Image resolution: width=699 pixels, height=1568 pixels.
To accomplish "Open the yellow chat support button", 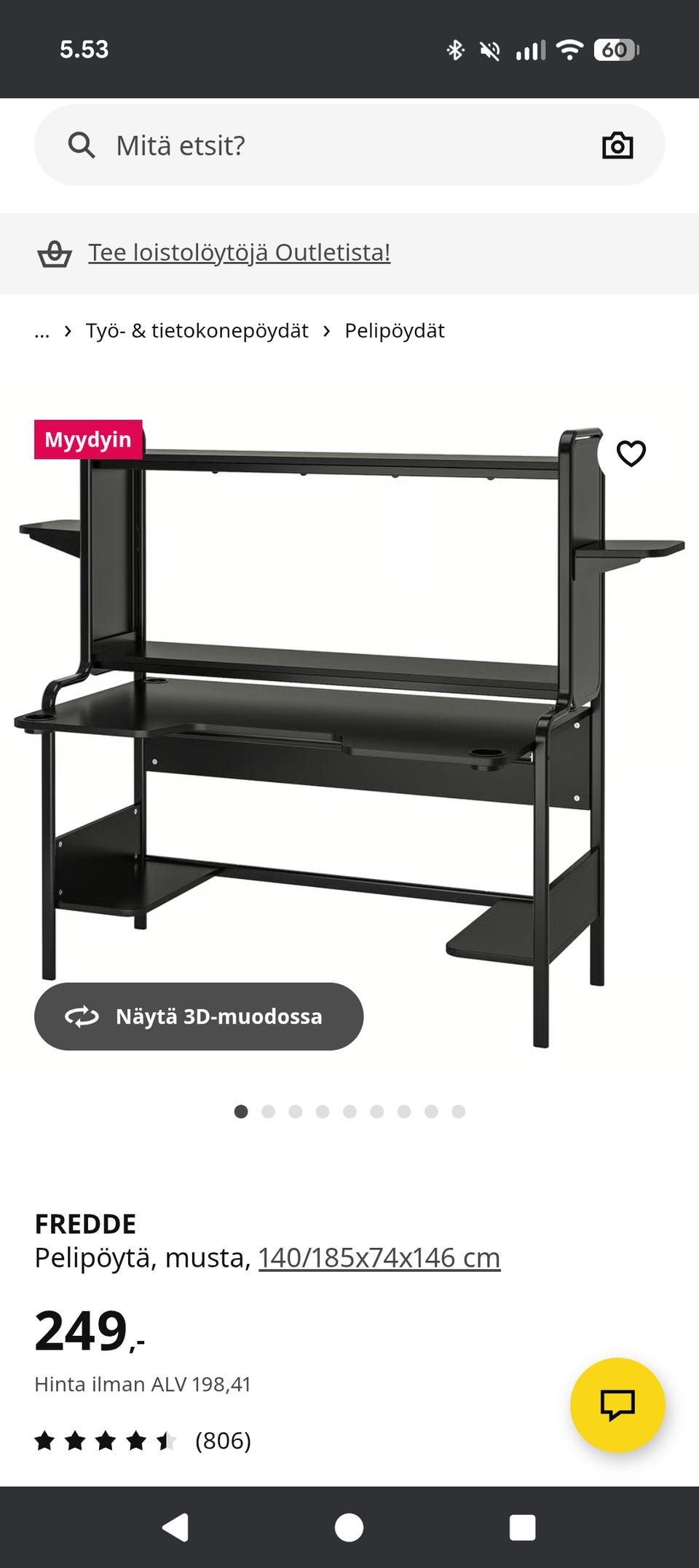I will click(617, 1405).
